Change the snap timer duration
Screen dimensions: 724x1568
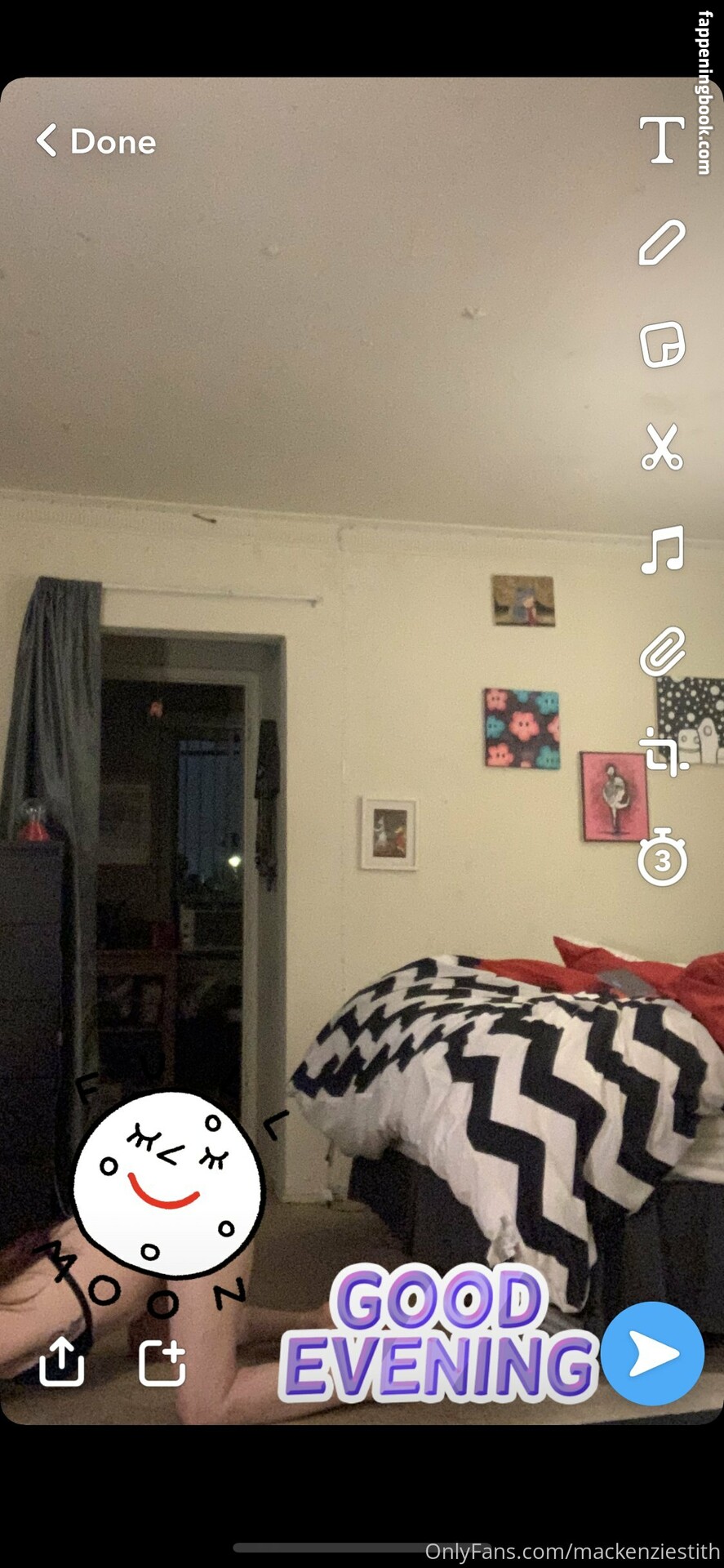pos(662,857)
